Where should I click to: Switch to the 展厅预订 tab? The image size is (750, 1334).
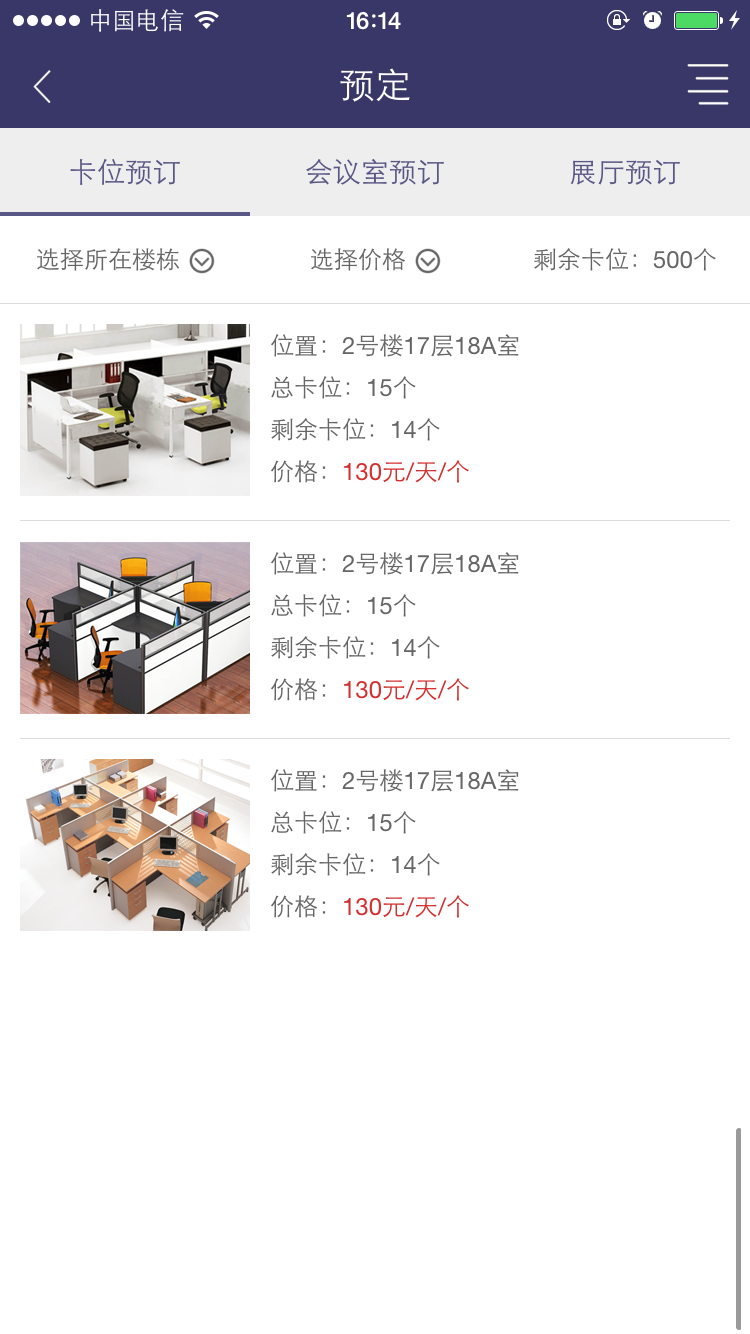tap(624, 172)
